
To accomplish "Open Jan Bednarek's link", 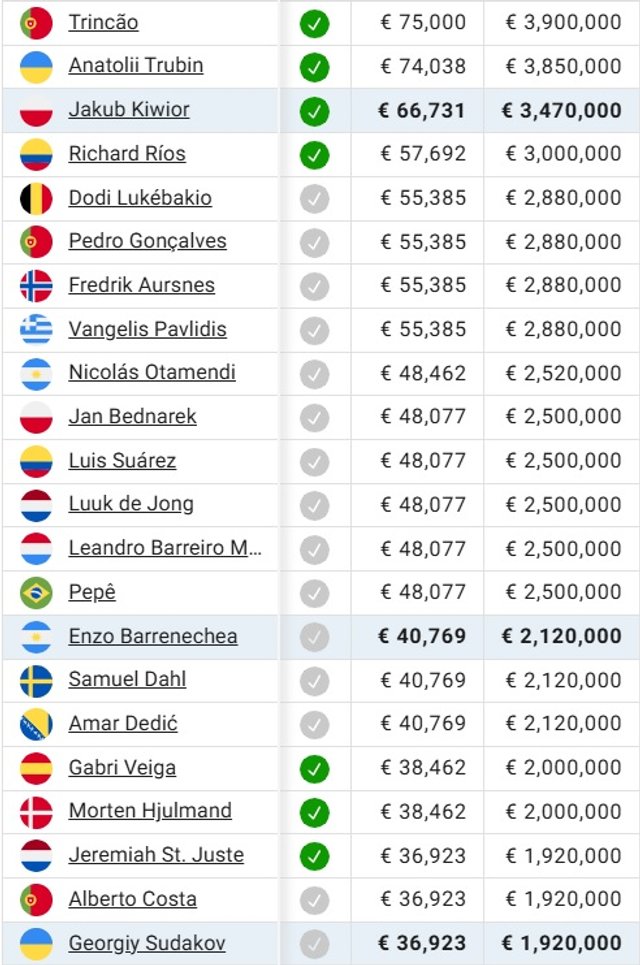I will click(x=132, y=417).
